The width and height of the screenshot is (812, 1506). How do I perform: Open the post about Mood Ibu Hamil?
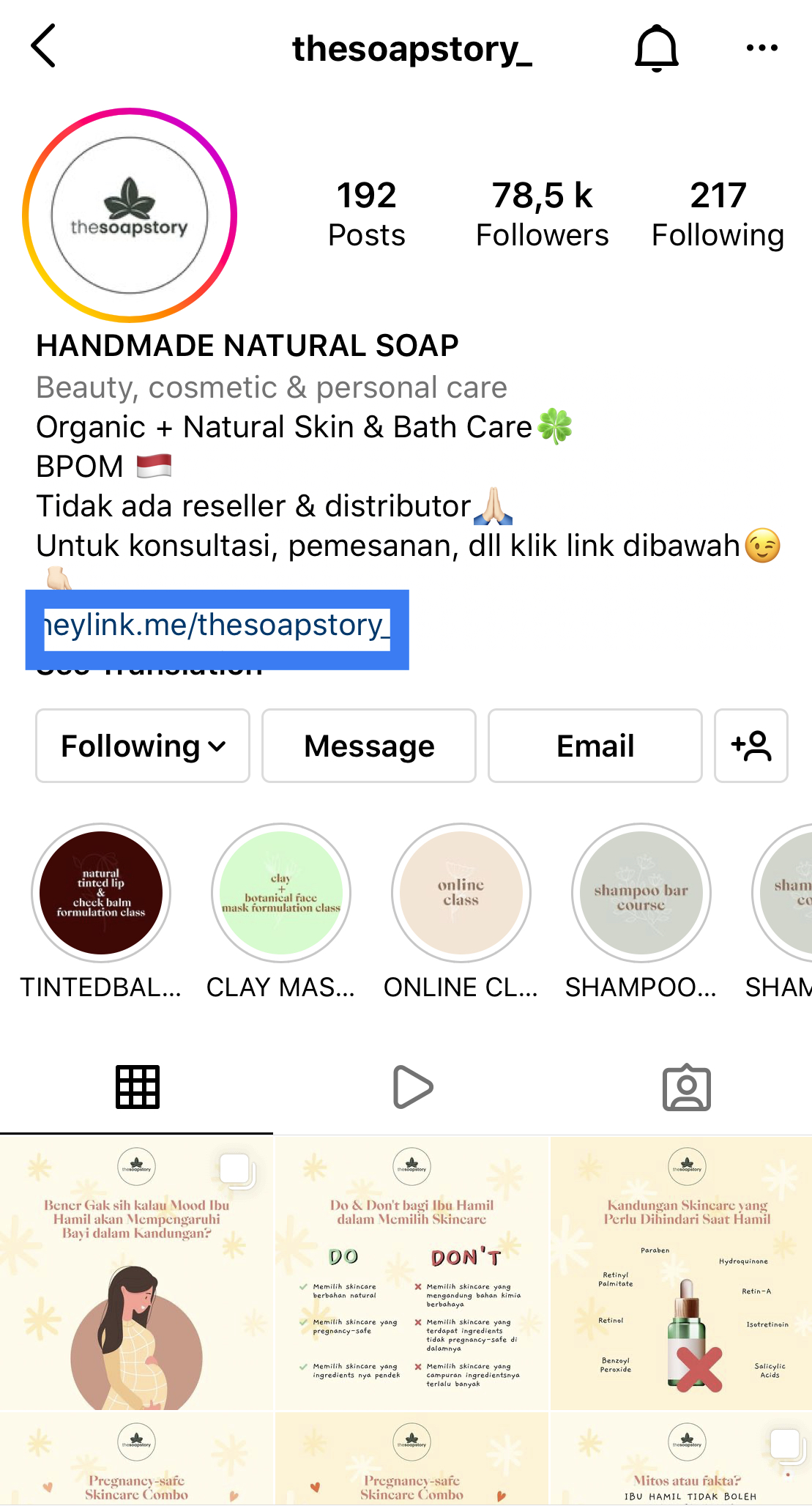pos(136,1273)
